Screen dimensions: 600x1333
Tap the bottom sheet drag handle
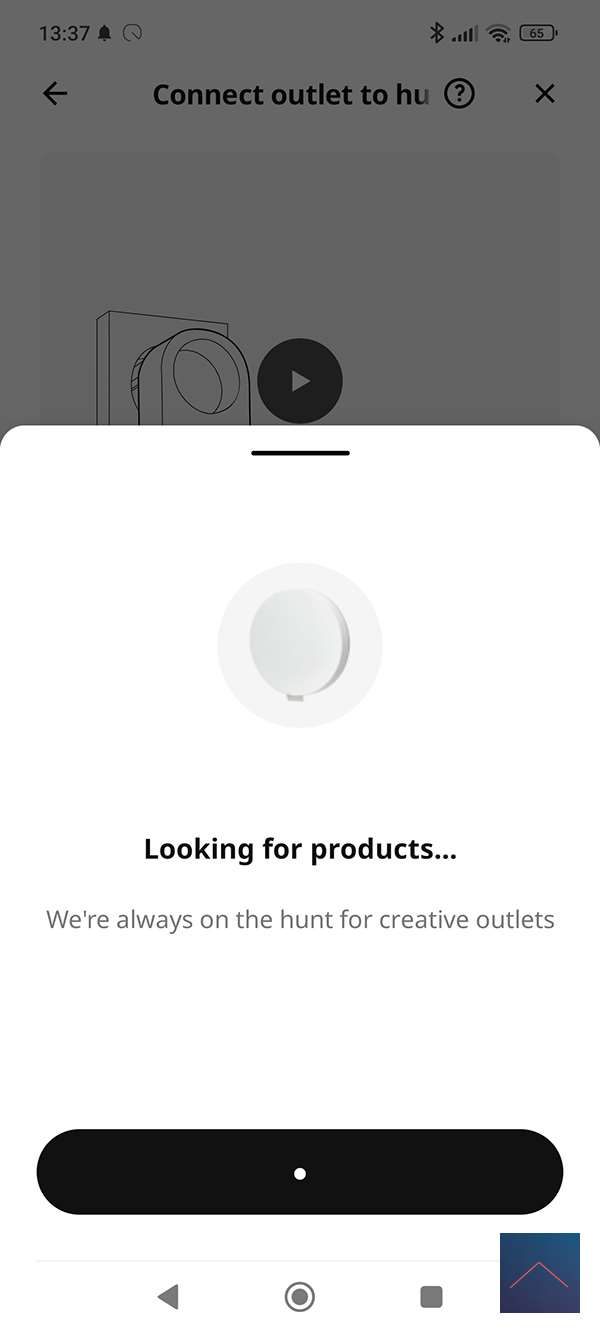click(x=300, y=453)
